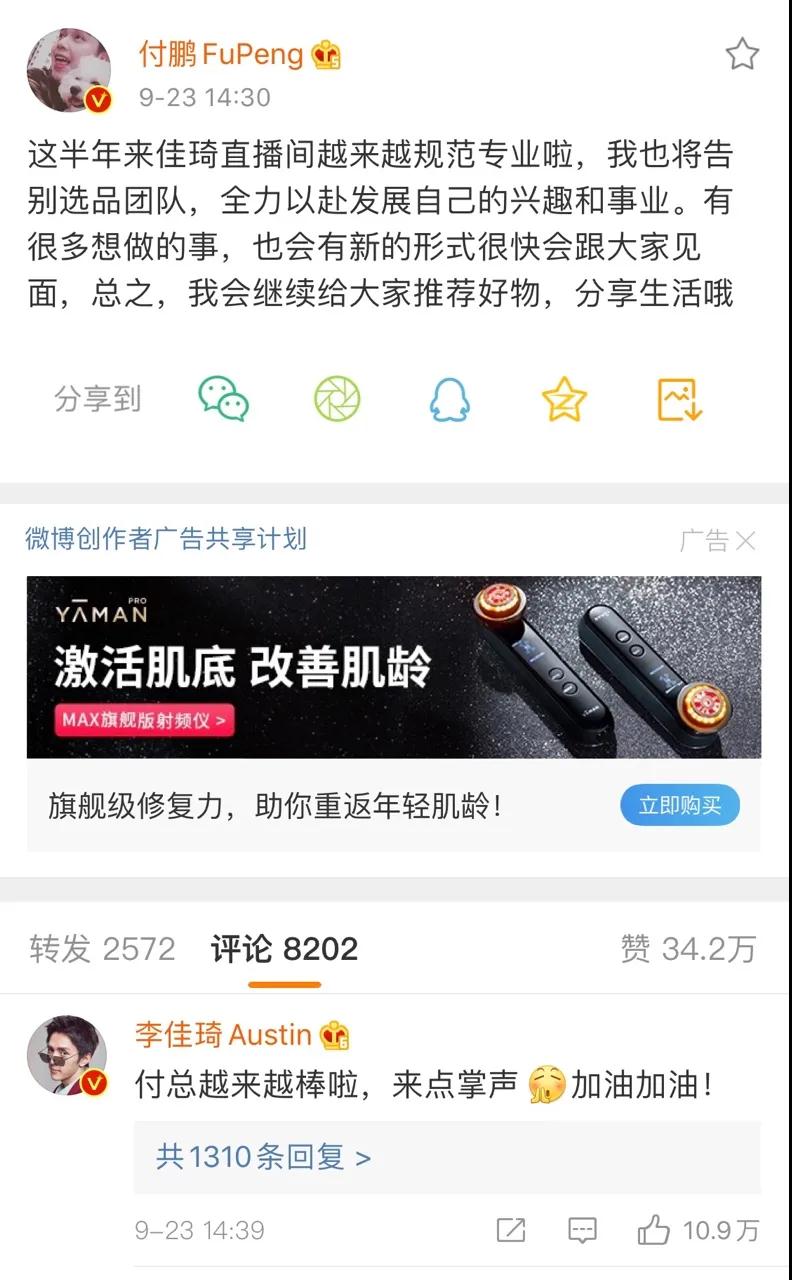Screen dimensions: 792x1280
Task: Close the YA-MAN advertisement
Action: pyautogui.click(x=745, y=541)
